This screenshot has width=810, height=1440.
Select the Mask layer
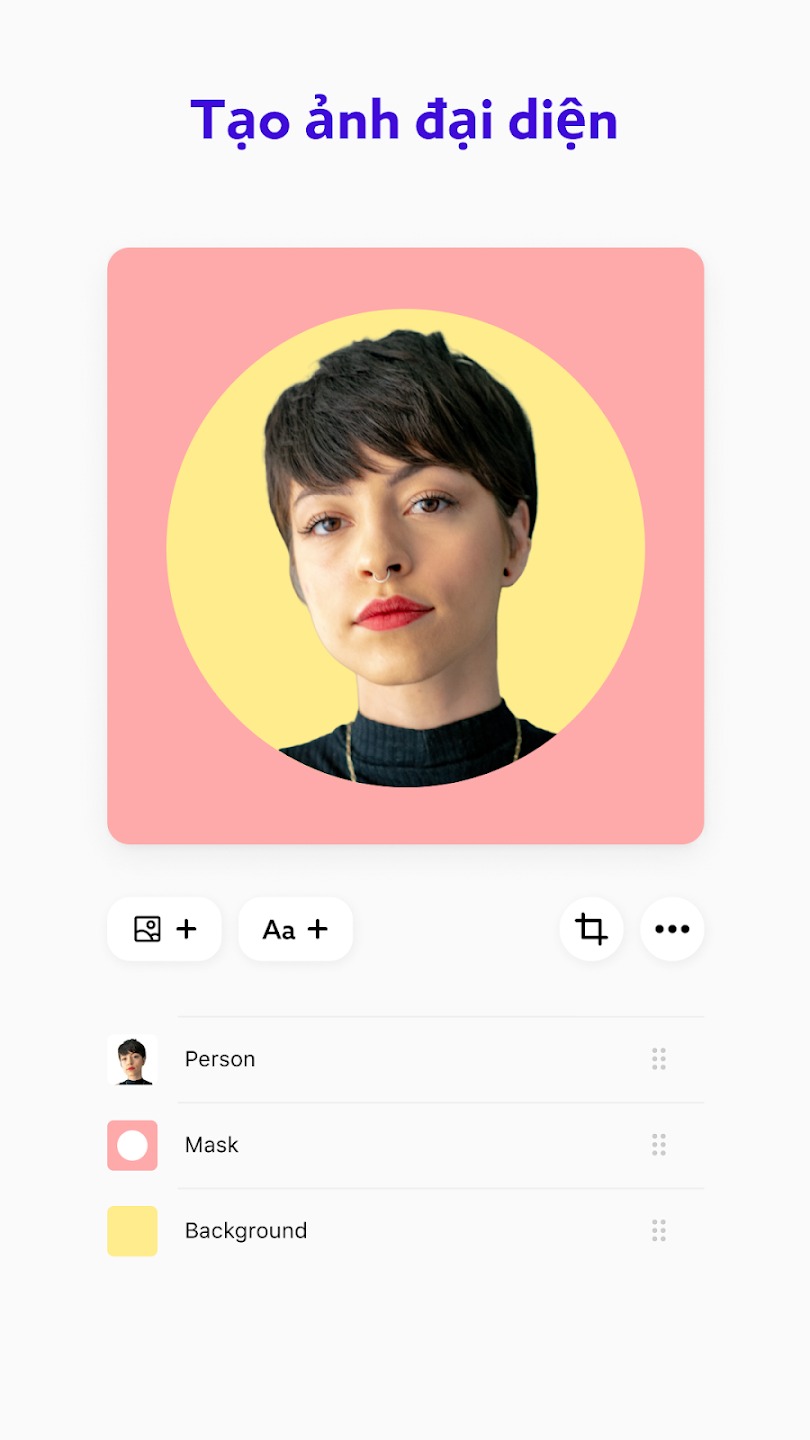(405, 1145)
